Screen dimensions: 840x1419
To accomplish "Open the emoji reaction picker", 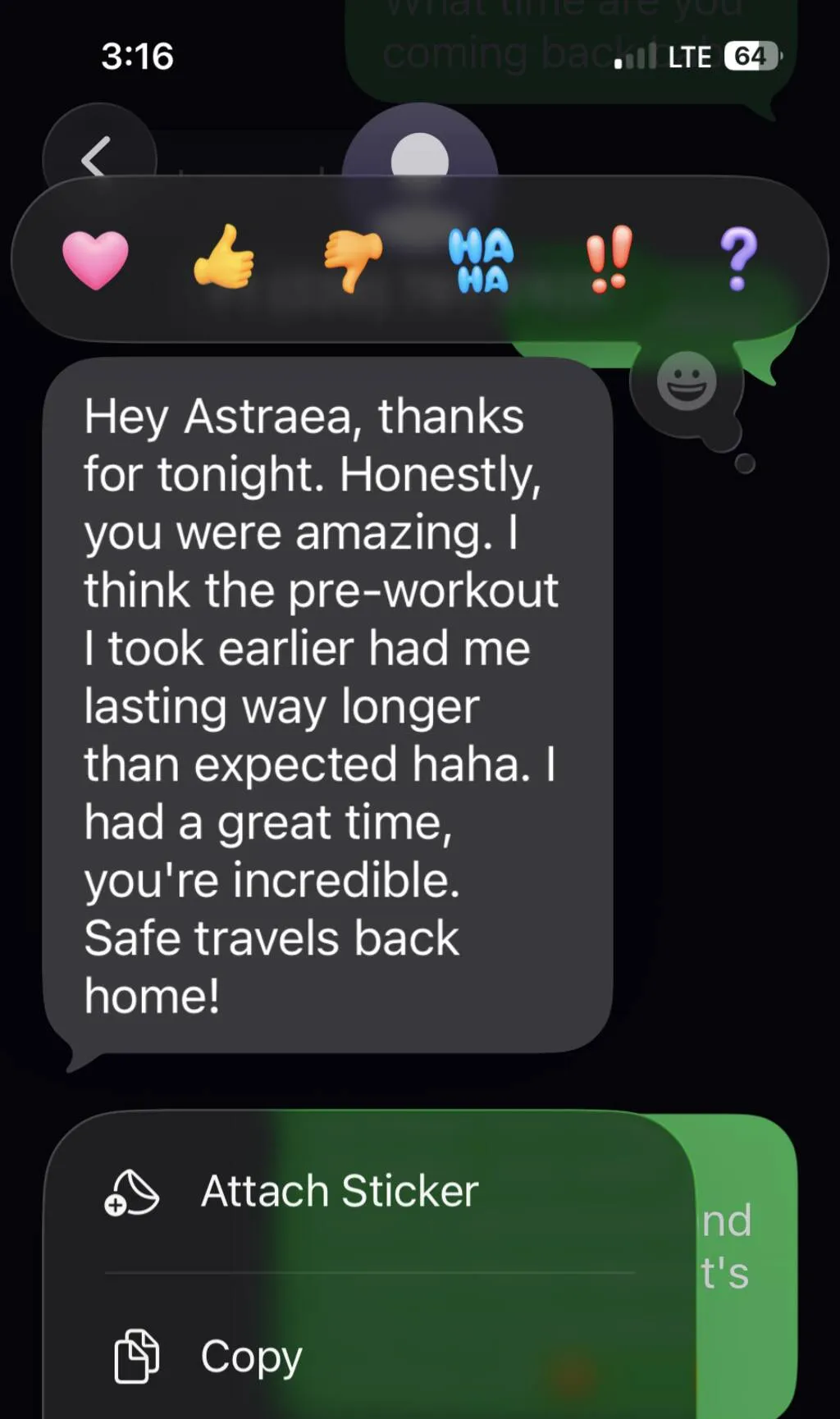I will (x=687, y=381).
